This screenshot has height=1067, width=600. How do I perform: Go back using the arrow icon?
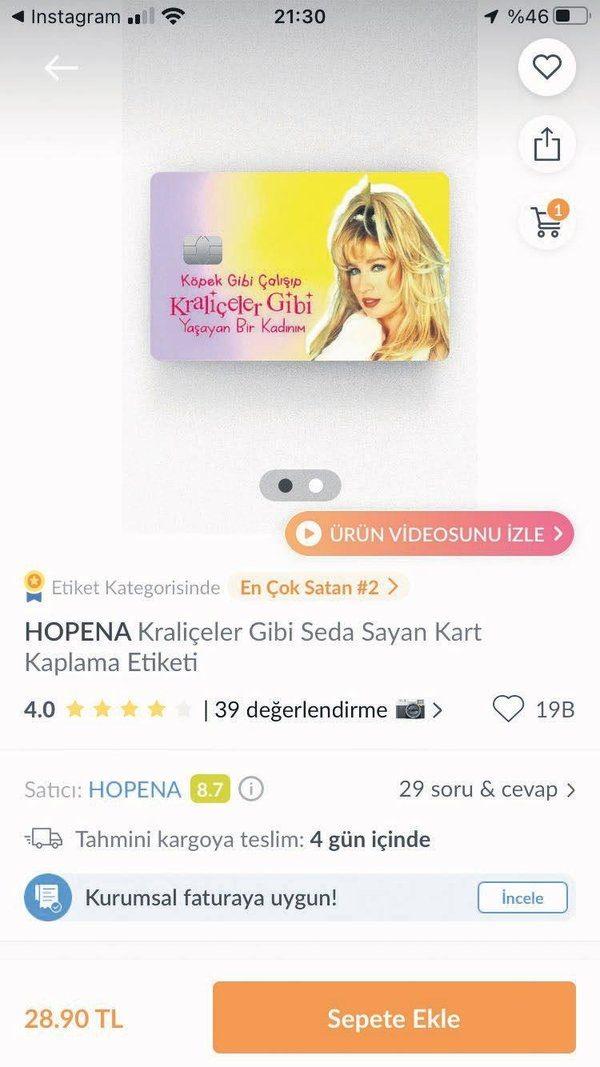pos(61,68)
